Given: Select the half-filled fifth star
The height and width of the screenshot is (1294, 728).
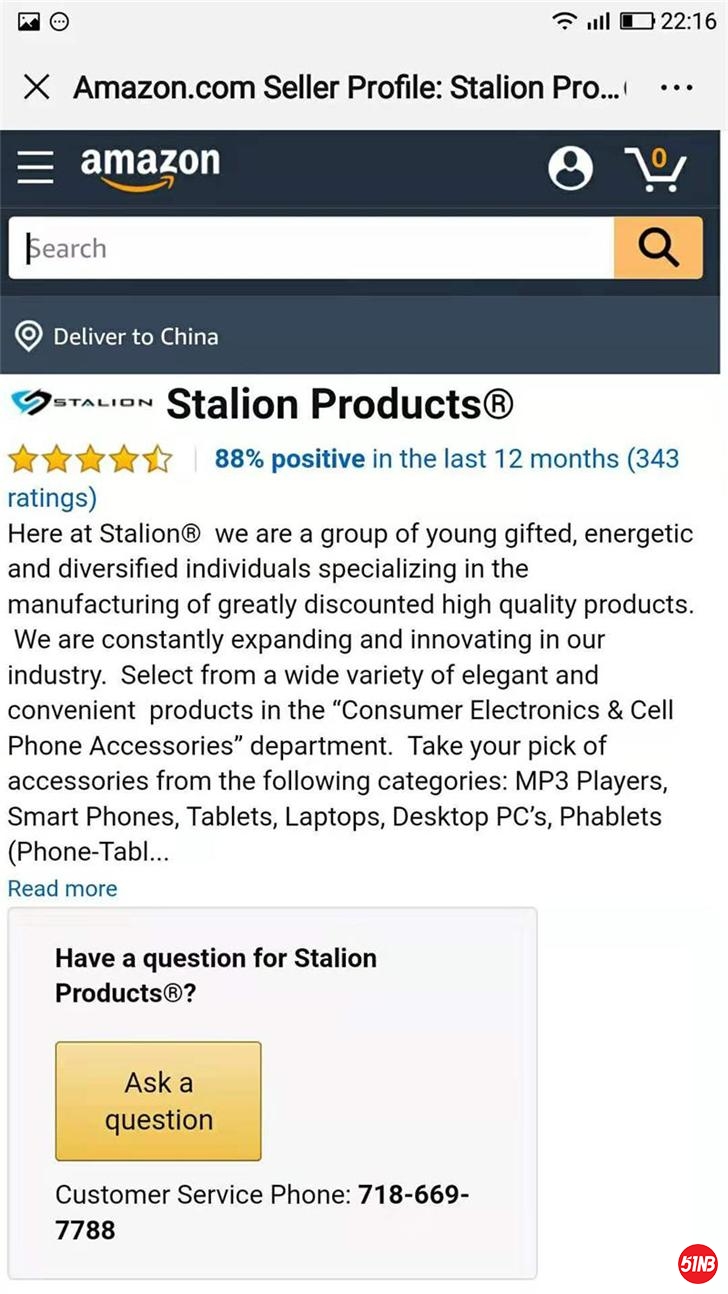Looking at the screenshot, I should pos(160,458).
